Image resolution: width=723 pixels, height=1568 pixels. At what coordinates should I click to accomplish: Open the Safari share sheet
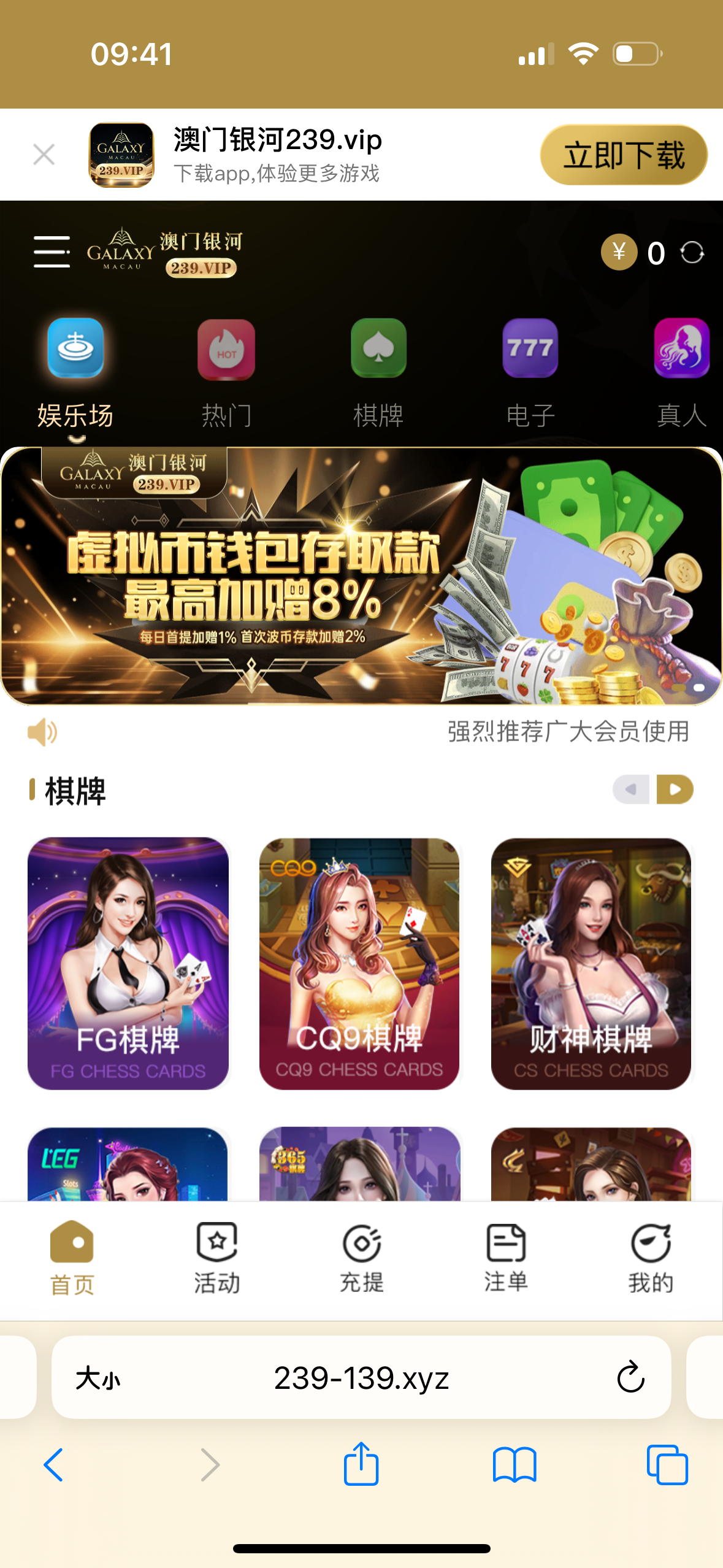pos(361,1465)
